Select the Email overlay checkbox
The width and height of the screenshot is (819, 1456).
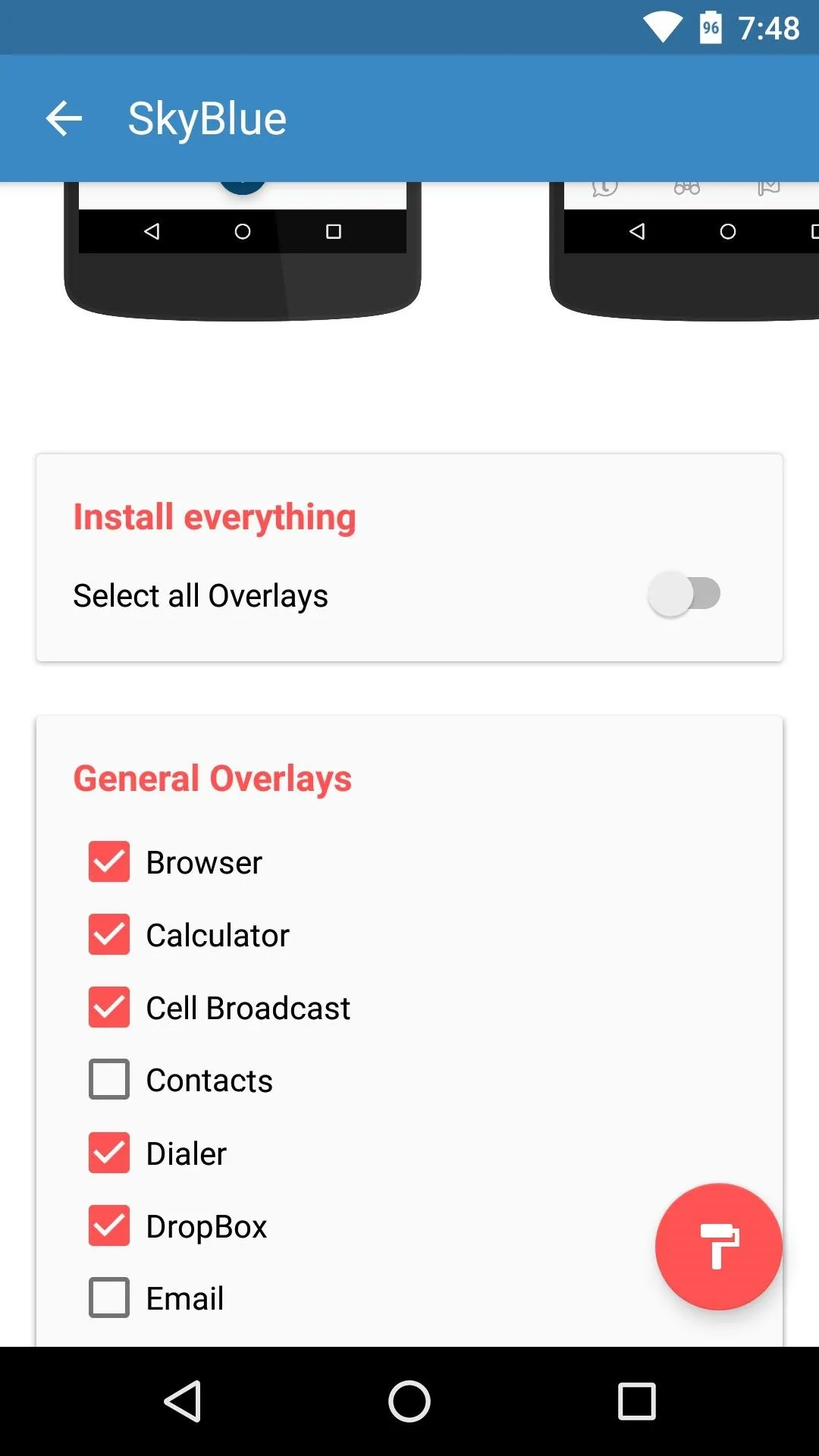tap(109, 1298)
